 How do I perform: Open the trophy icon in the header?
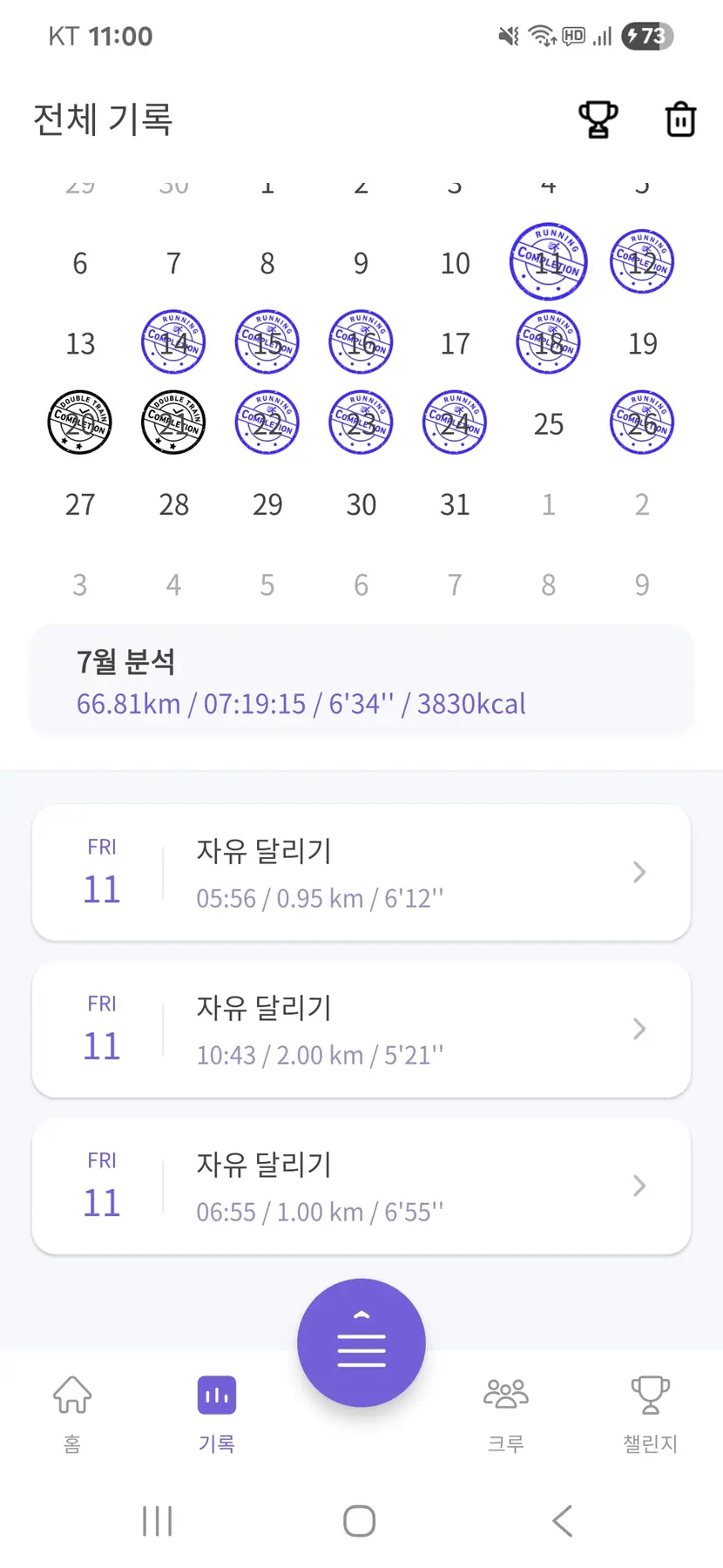tap(598, 119)
